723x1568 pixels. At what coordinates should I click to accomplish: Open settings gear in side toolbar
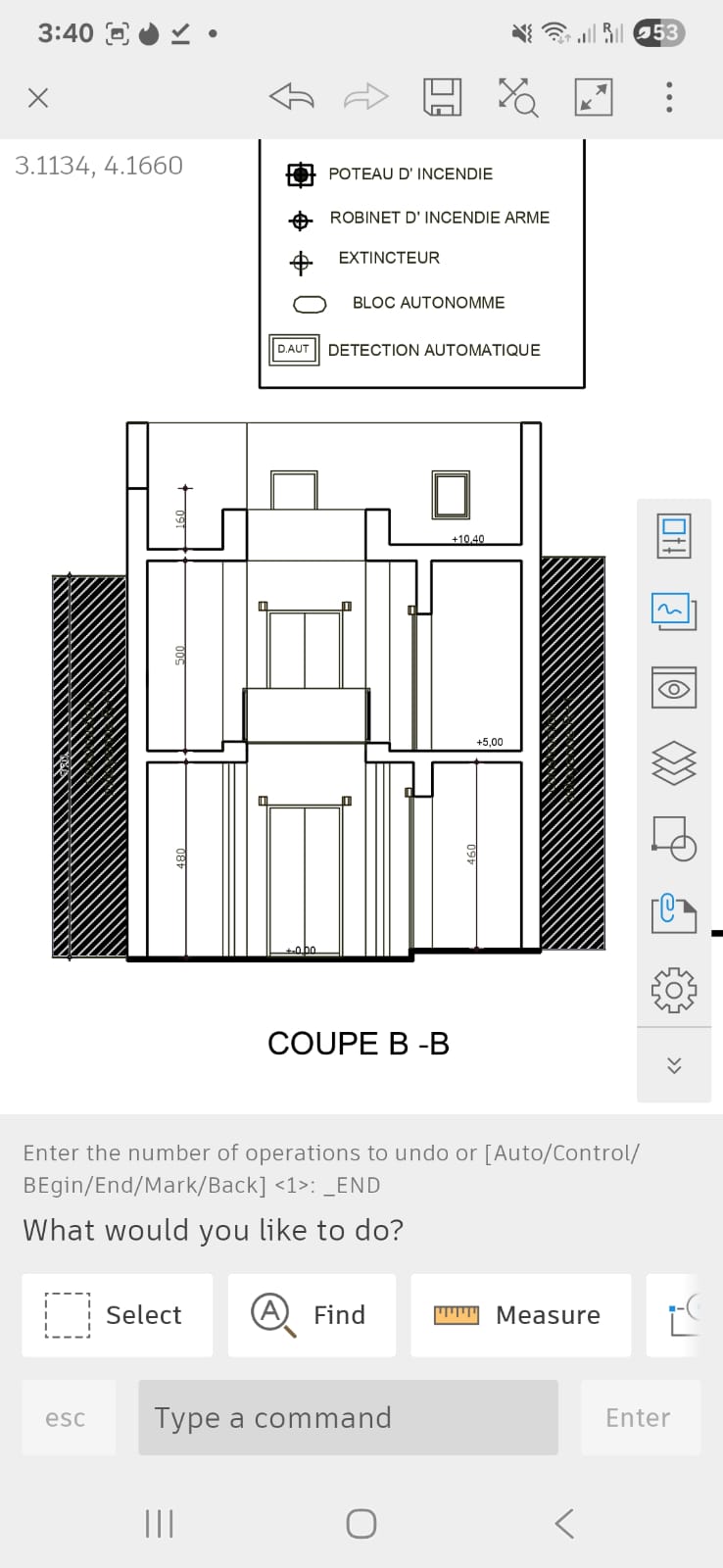[x=674, y=990]
